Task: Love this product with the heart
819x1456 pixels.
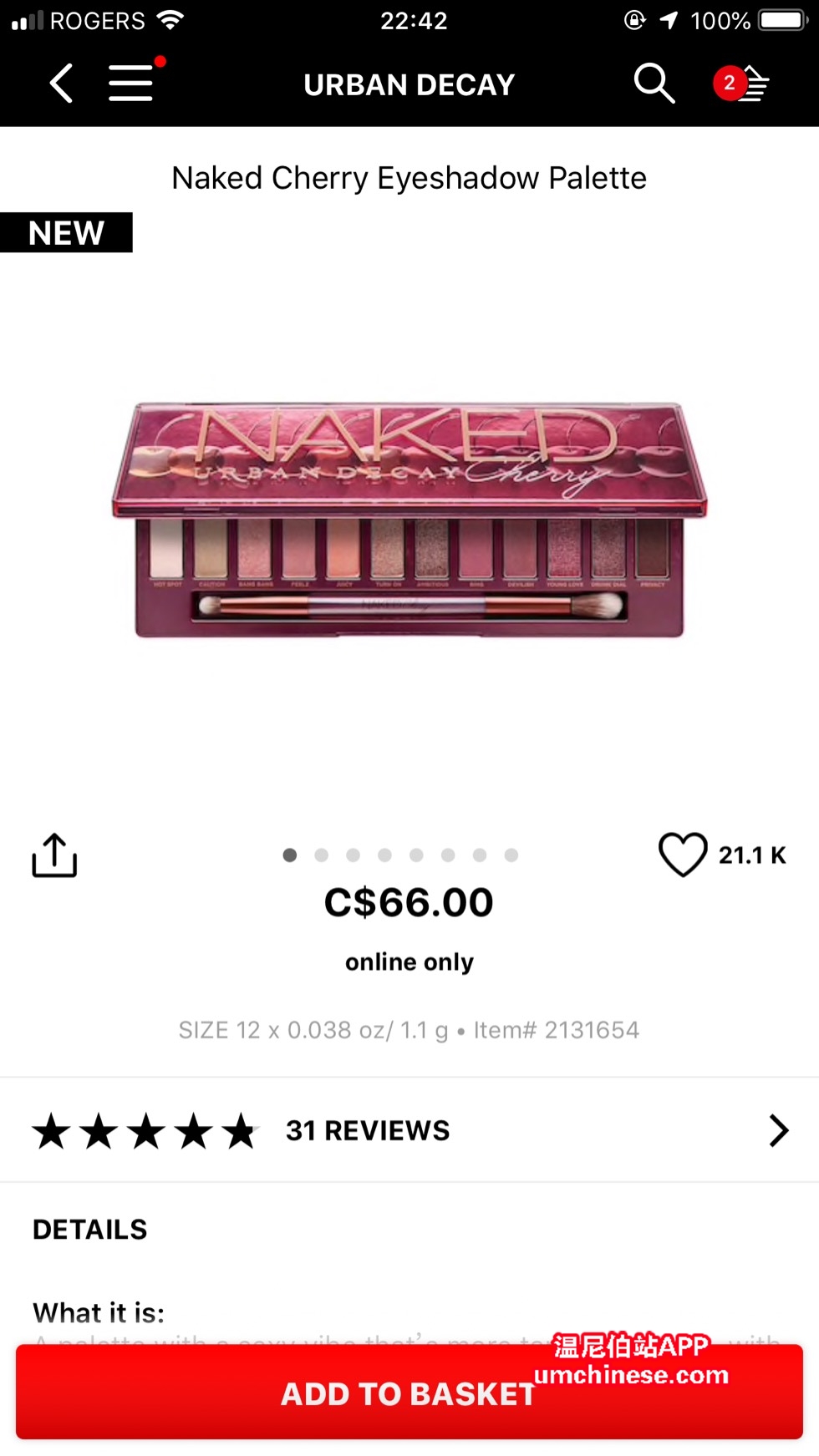Action: coord(683,855)
